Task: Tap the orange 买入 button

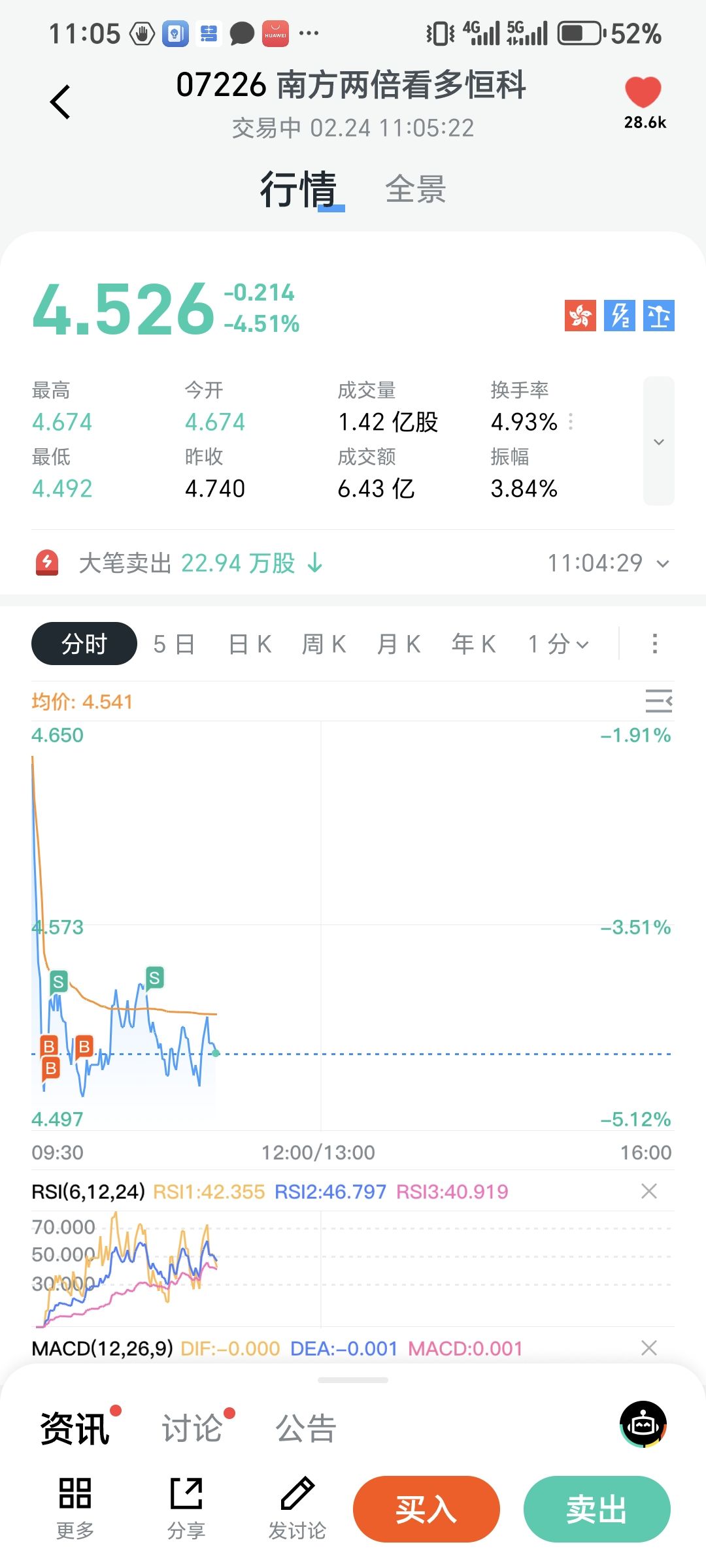Action: coord(426,1509)
